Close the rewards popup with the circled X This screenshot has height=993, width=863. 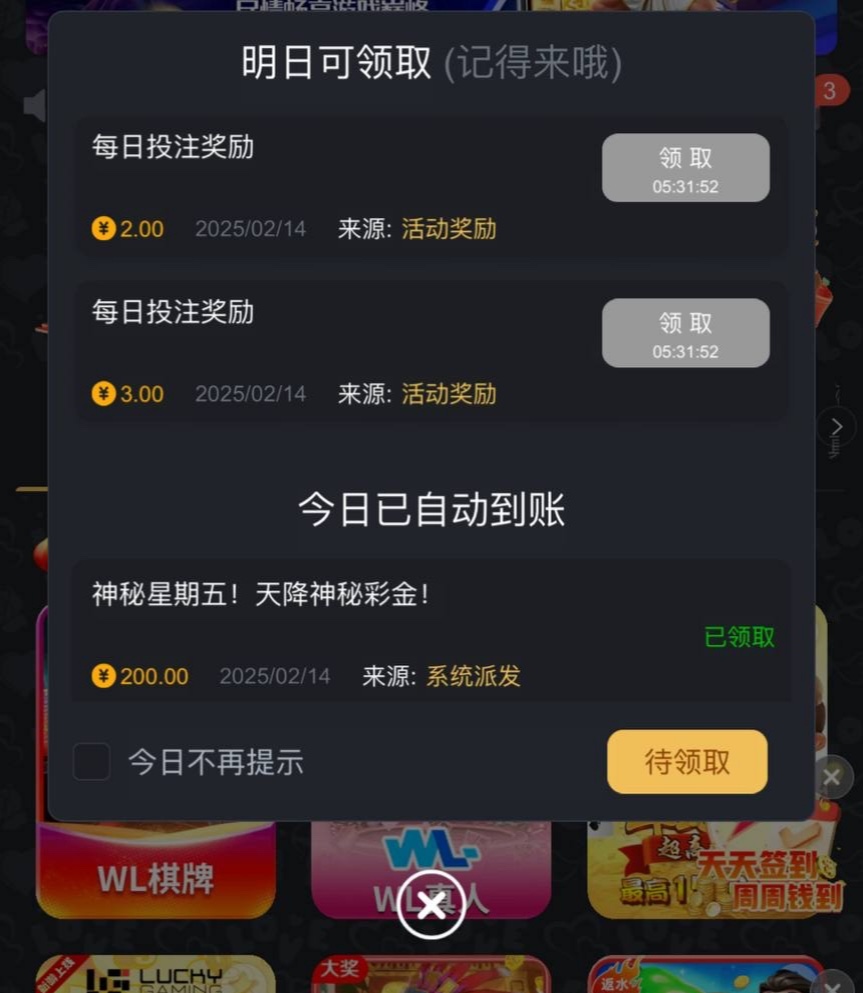pos(431,906)
